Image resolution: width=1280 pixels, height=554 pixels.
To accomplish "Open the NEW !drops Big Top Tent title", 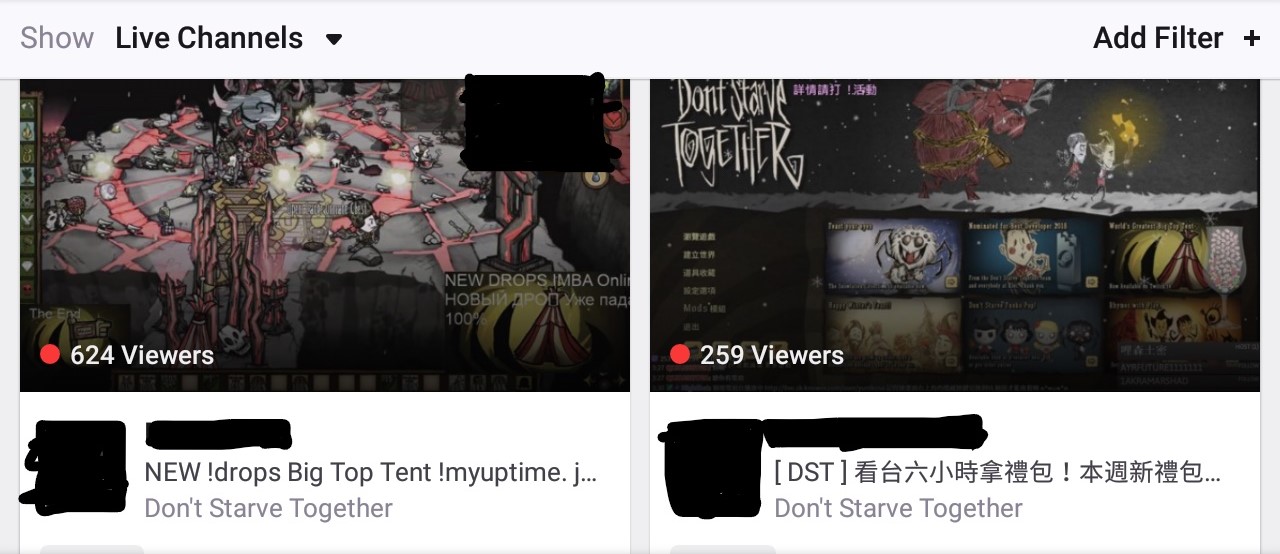I will [x=370, y=472].
